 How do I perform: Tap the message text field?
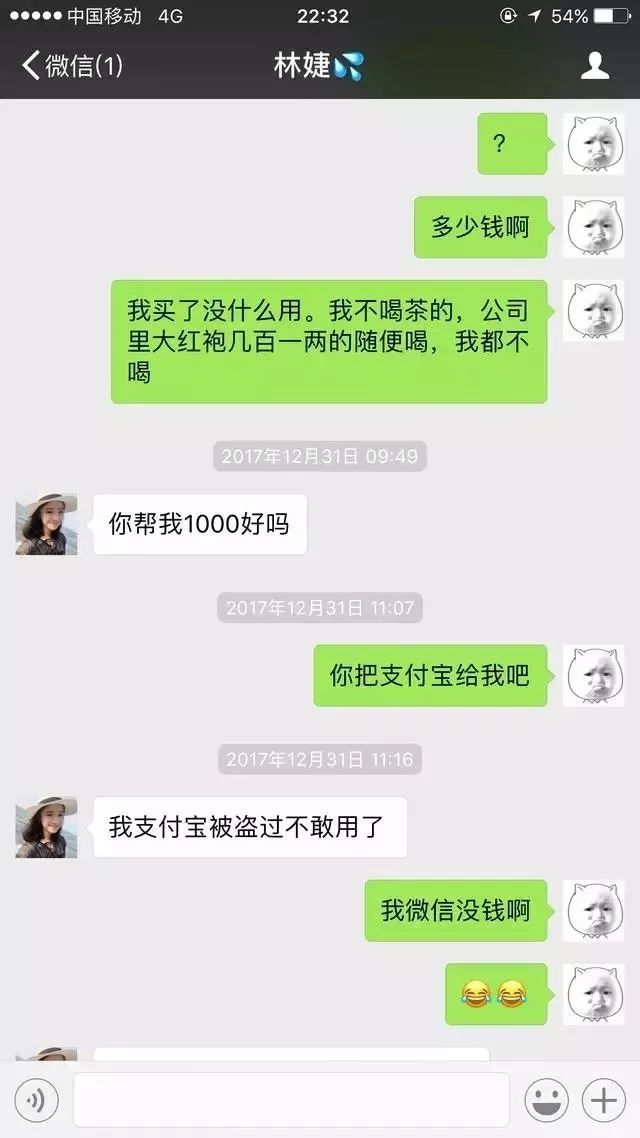tap(290, 1101)
